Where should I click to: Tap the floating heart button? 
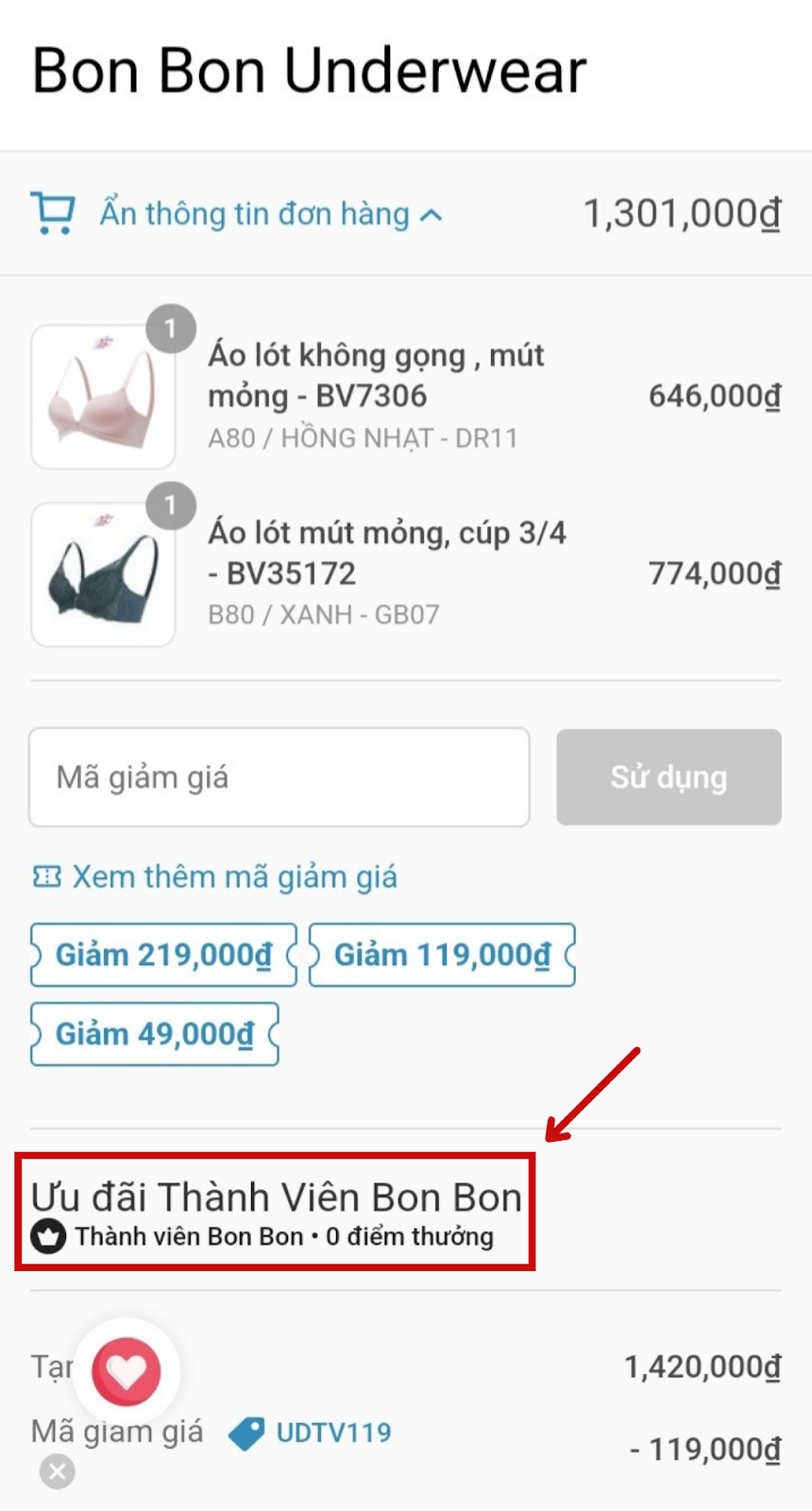(127, 1370)
